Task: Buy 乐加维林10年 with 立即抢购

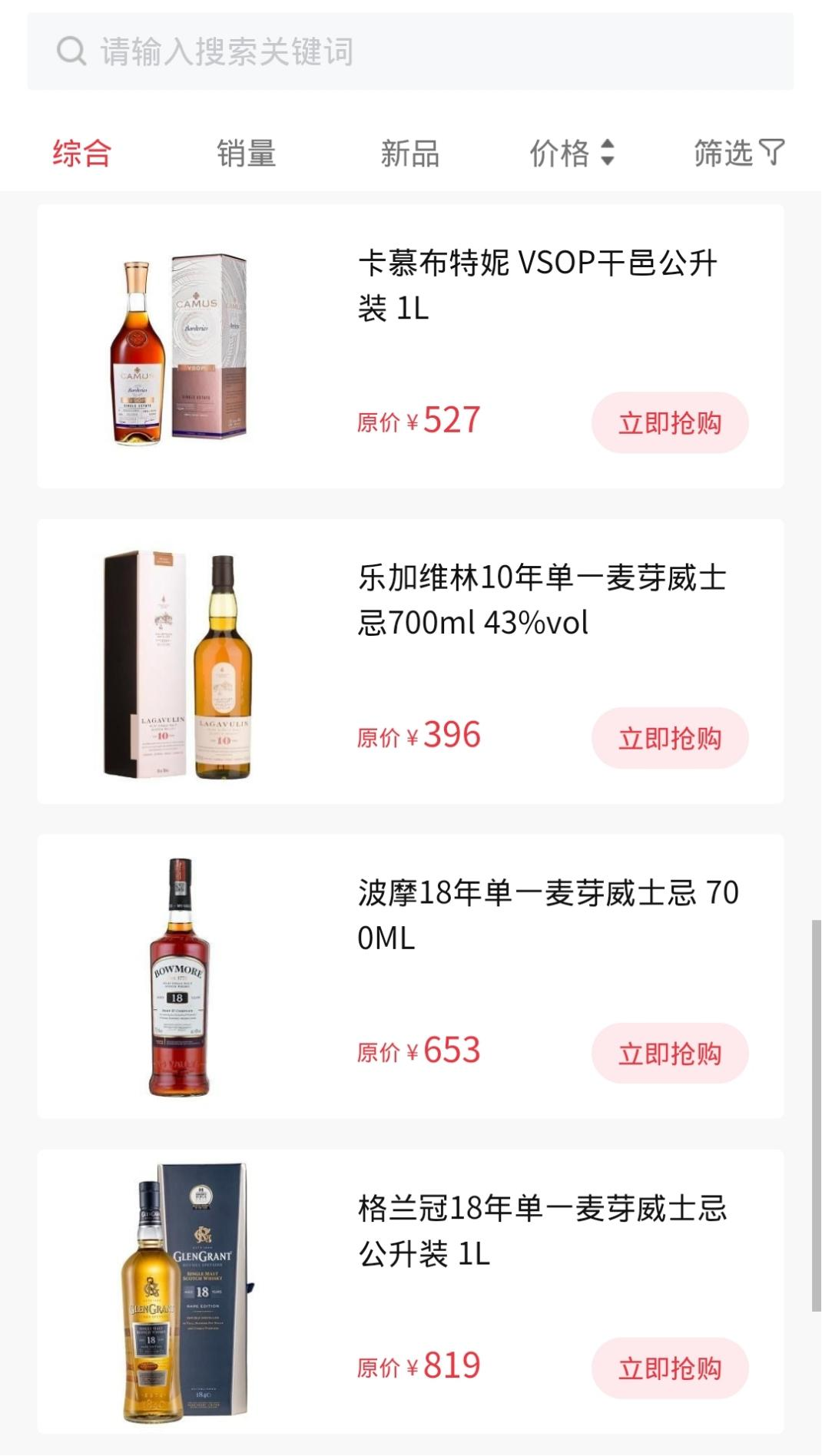Action: click(x=669, y=738)
